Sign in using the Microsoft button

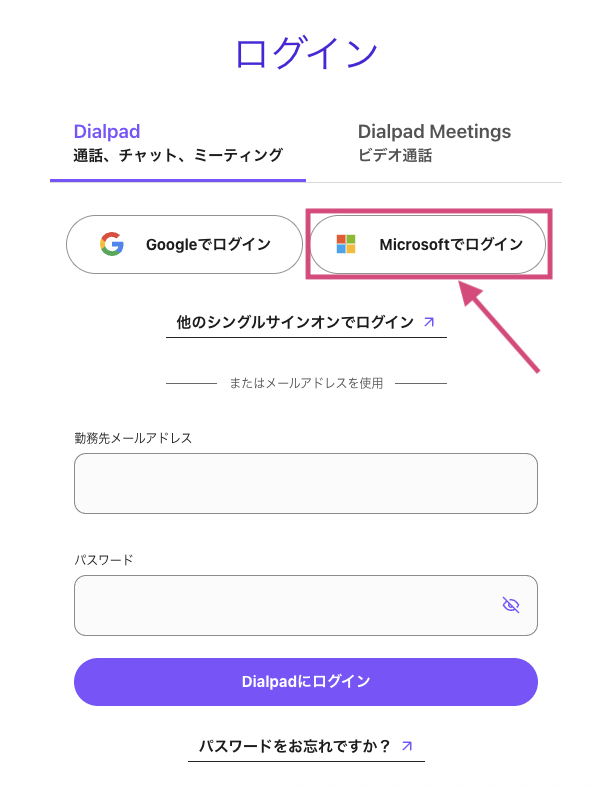click(x=428, y=244)
